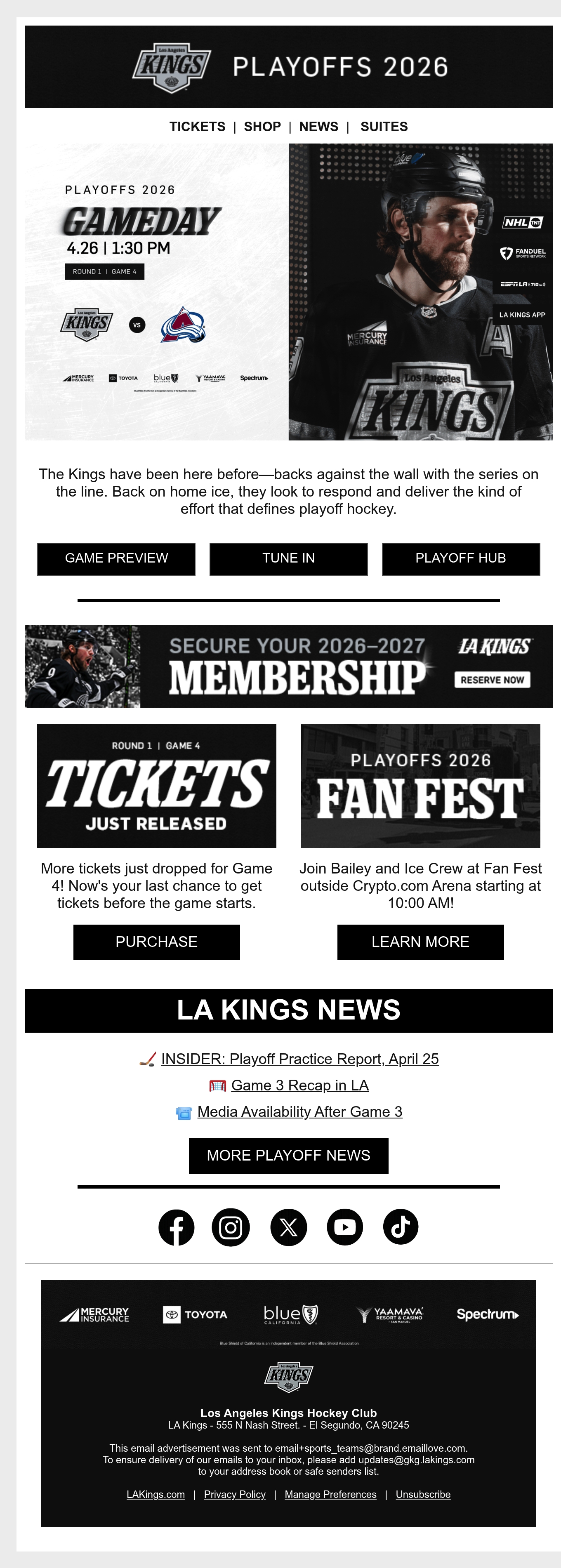Learn more about Fan Fest
The image size is (561, 1568).
pyautogui.click(x=420, y=942)
